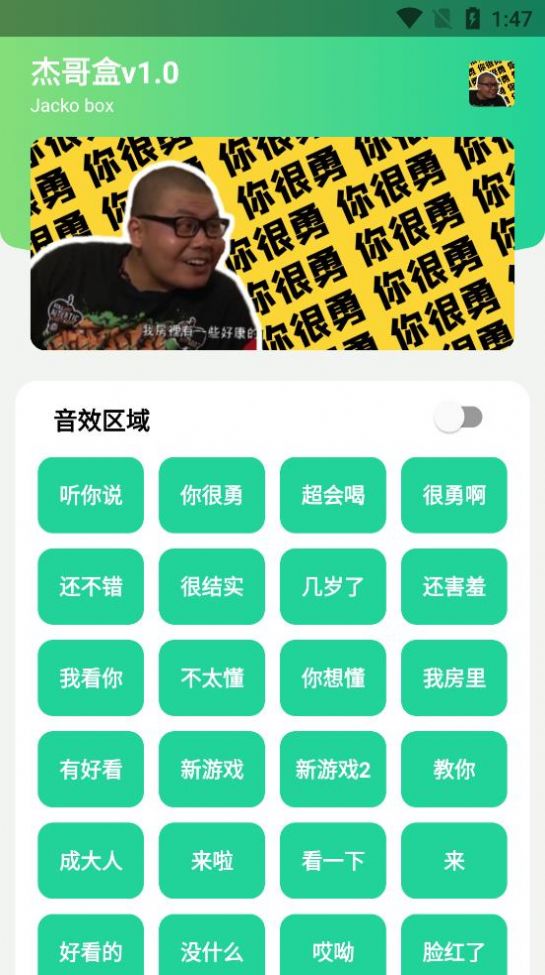The image size is (545, 975).
Task: Play the 教你 sound effect
Action: tap(454, 769)
